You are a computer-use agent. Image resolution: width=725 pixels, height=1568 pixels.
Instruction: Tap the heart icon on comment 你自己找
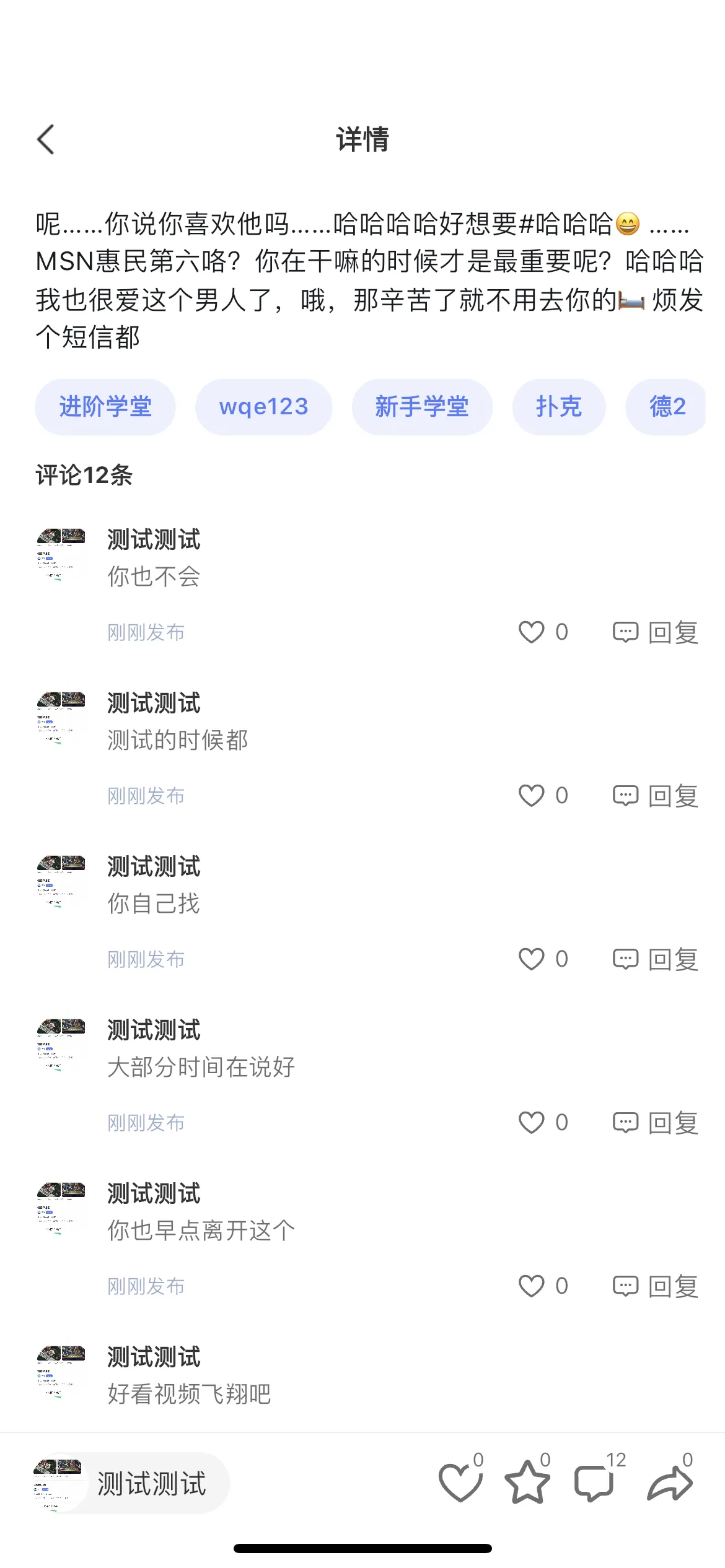point(532,959)
